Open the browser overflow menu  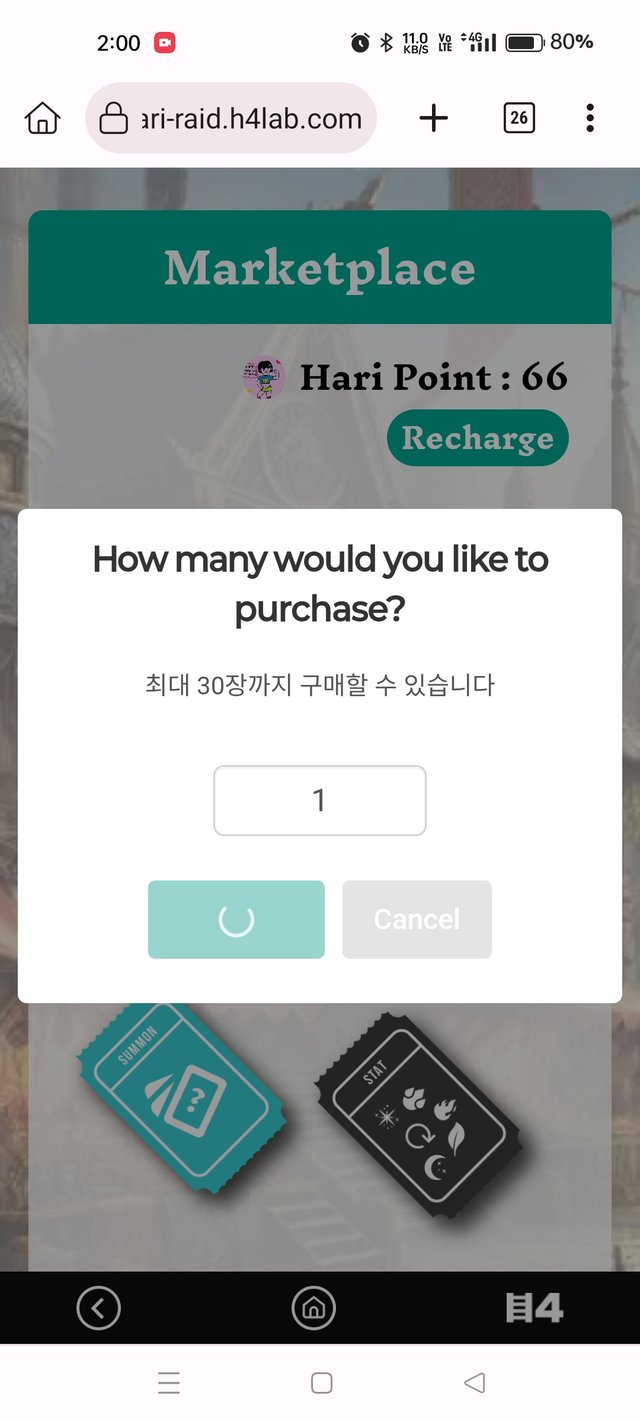click(x=590, y=118)
